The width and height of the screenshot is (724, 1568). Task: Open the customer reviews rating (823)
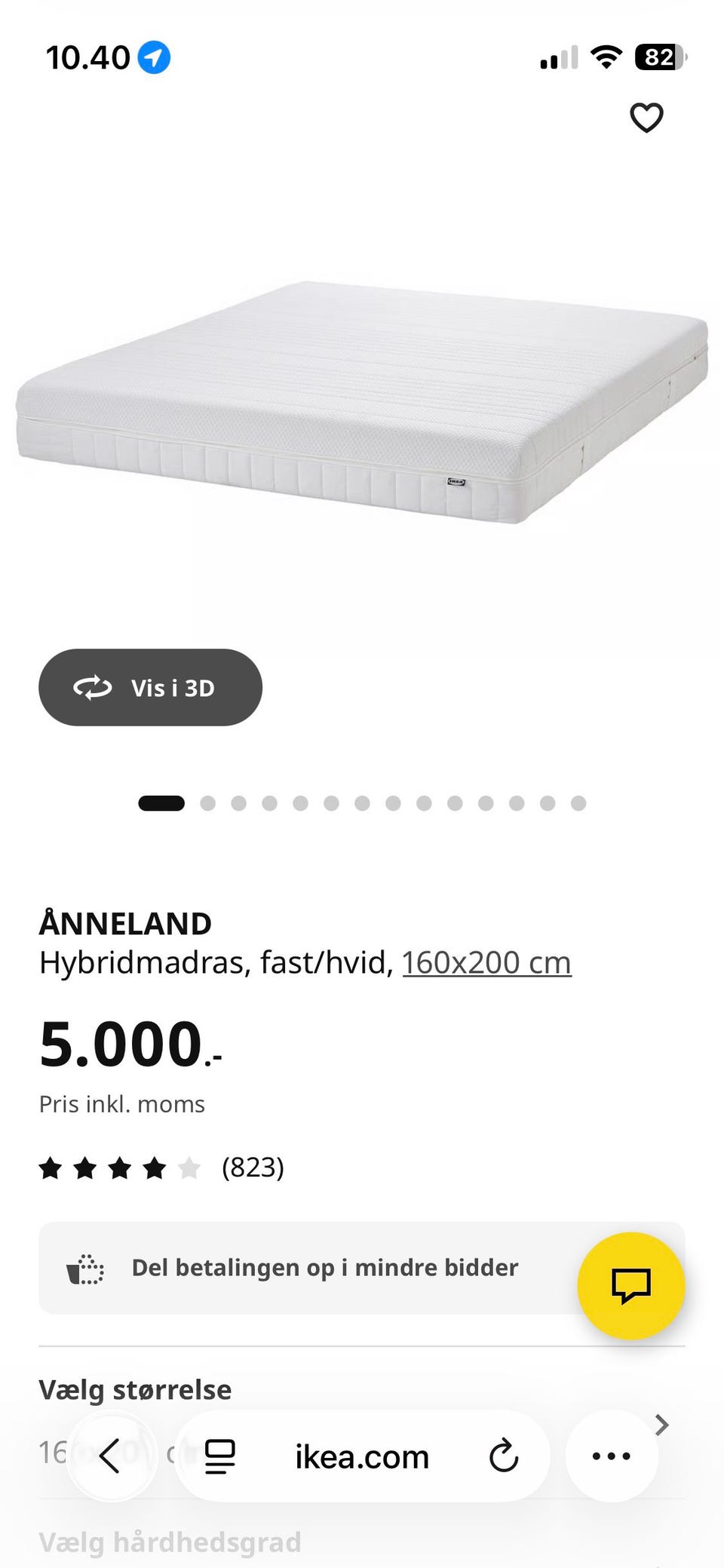(x=161, y=1168)
